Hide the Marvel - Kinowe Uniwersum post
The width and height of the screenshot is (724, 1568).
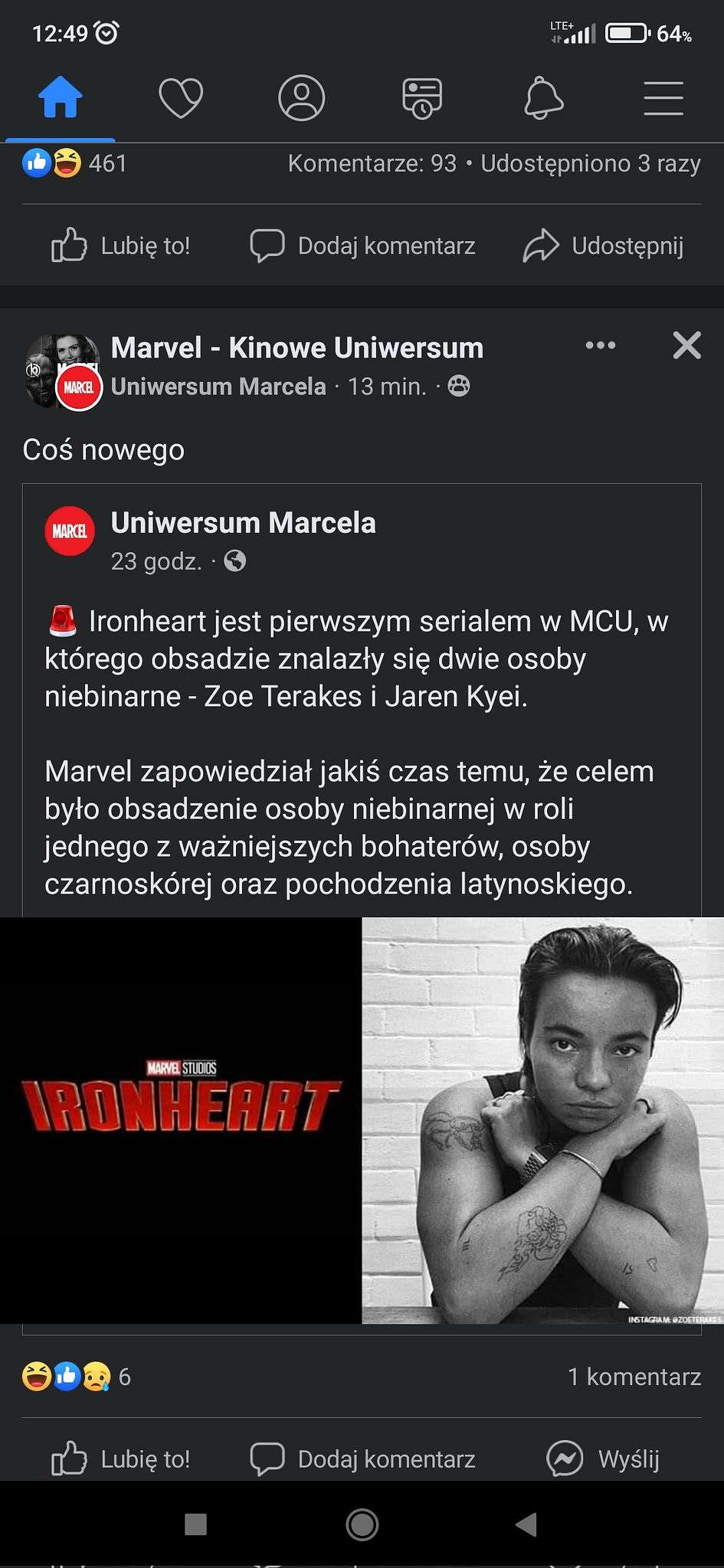click(686, 345)
